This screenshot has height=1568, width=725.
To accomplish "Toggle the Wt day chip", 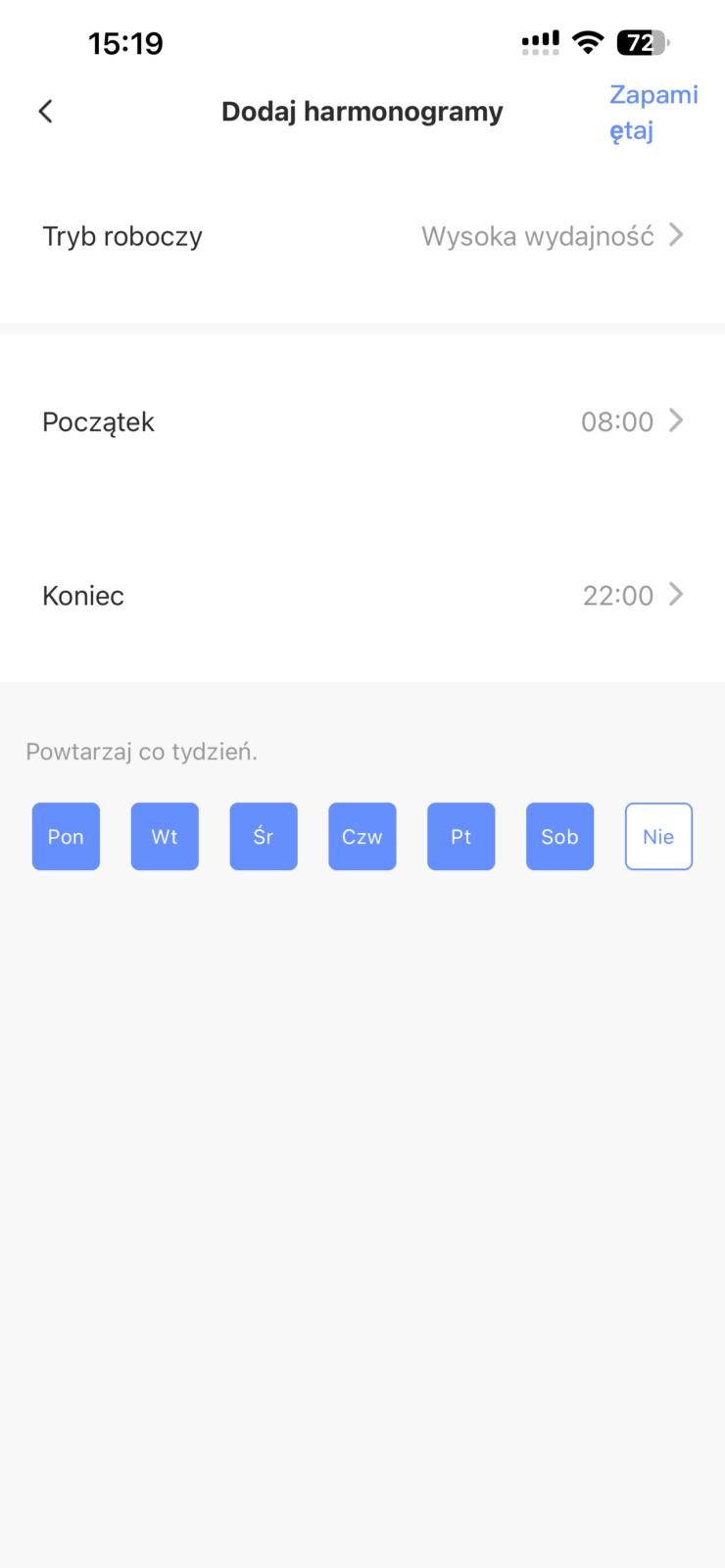I will 165,836.
